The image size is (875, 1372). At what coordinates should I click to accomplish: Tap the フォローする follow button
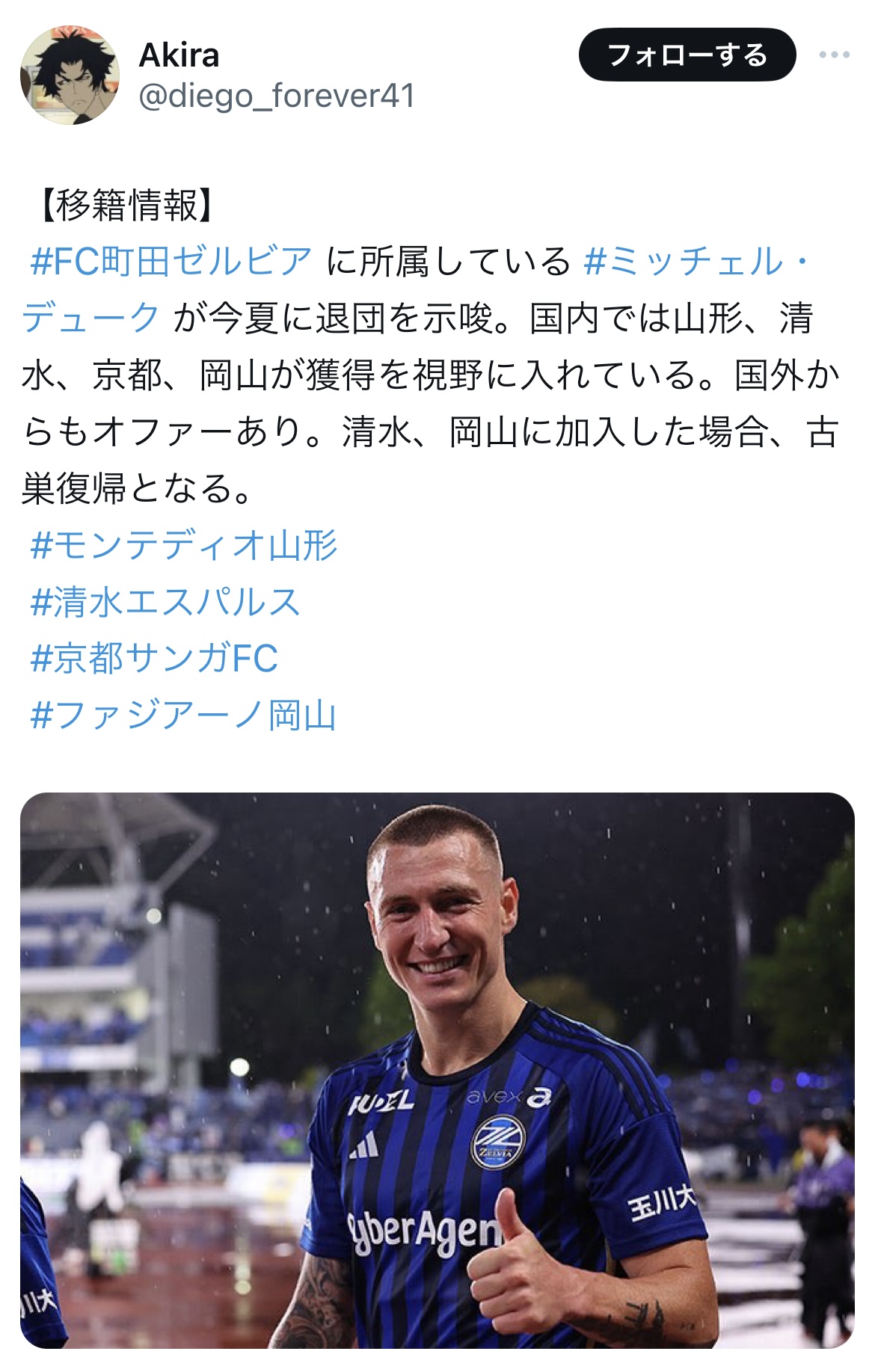point(687,55)
